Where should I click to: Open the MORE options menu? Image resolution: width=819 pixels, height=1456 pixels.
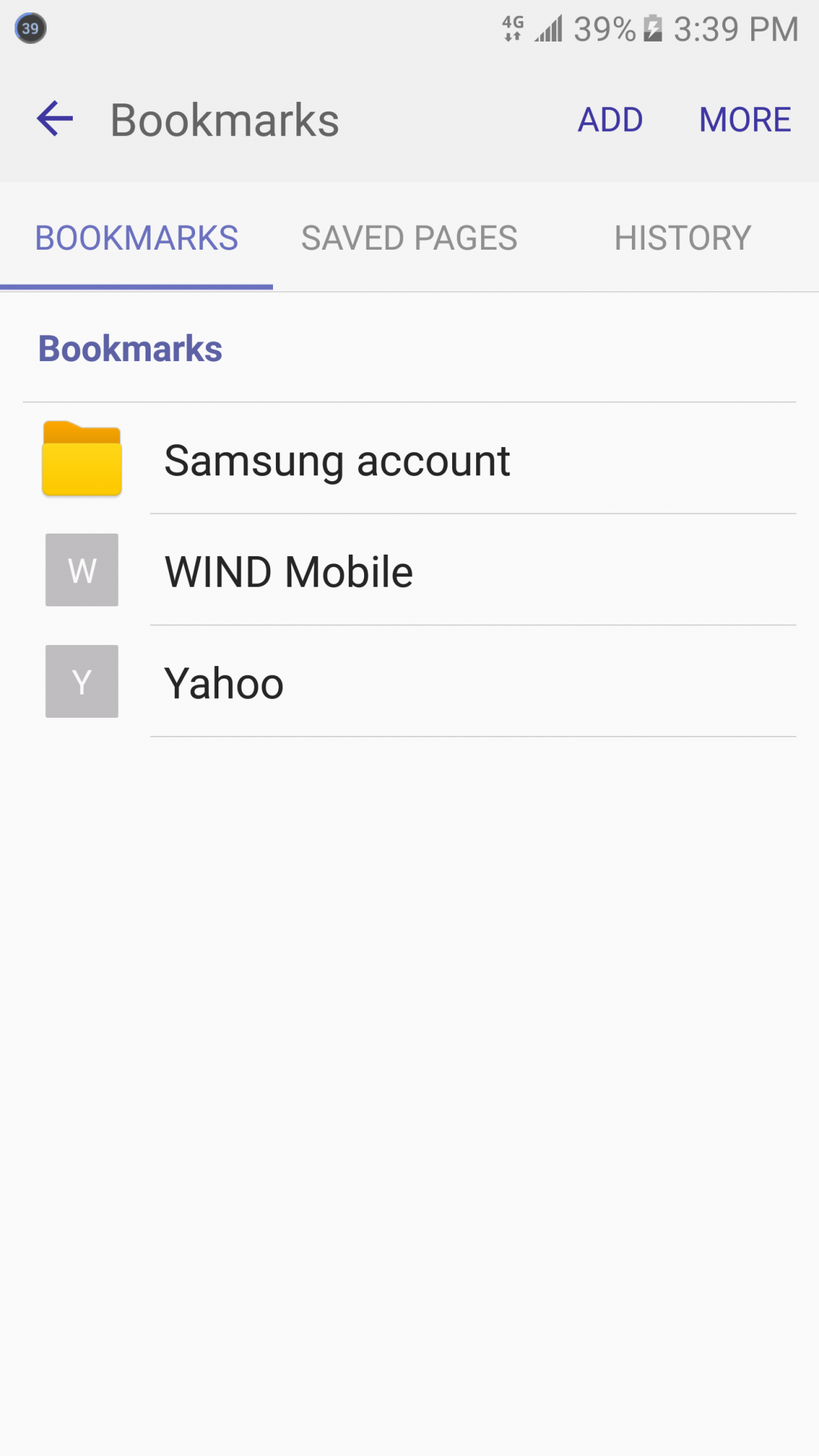pyautogui.click(x=745, y=119)
